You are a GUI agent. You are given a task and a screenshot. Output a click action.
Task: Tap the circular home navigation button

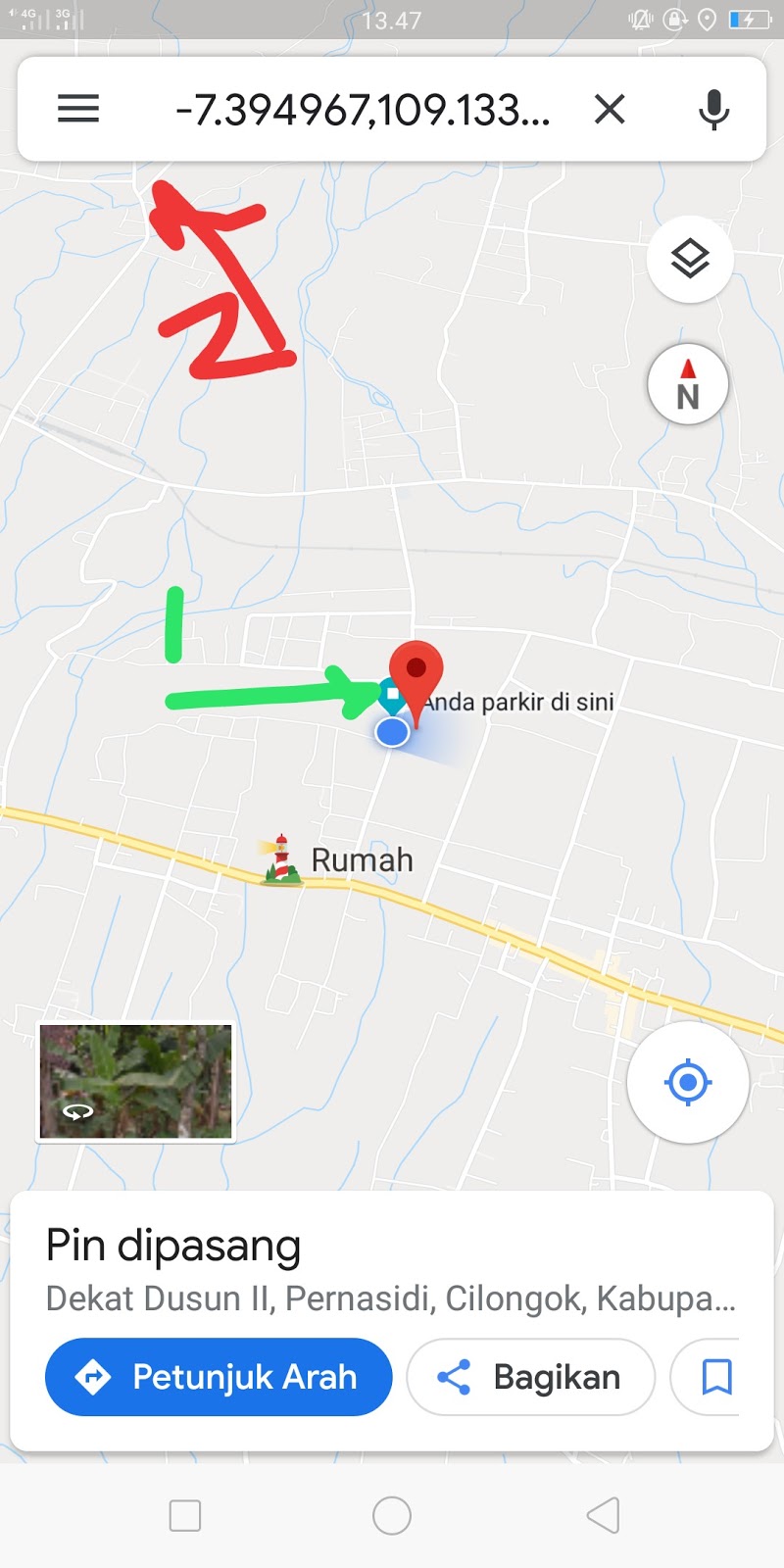click(x=391, y=1514)
